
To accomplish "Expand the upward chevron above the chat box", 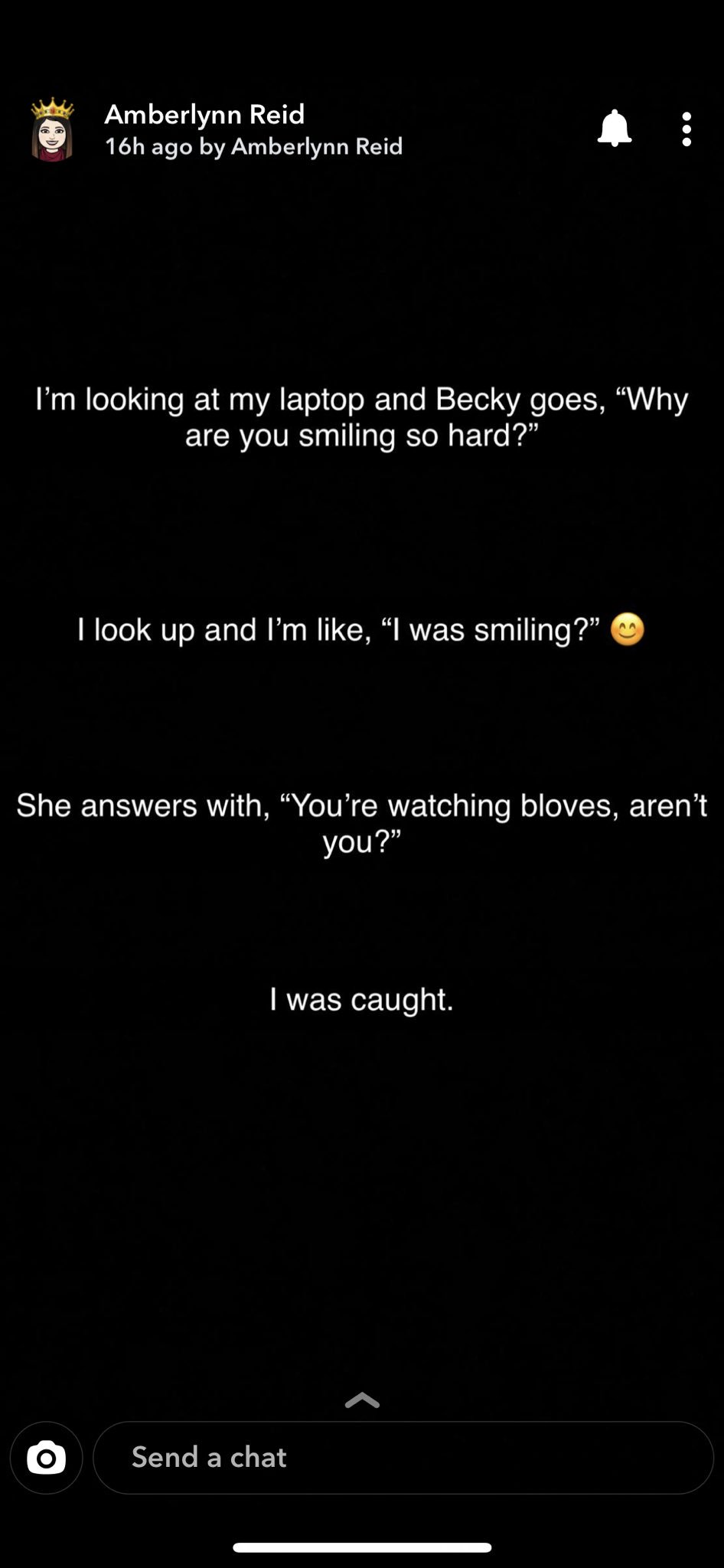I will click(x=362, y=1400).
